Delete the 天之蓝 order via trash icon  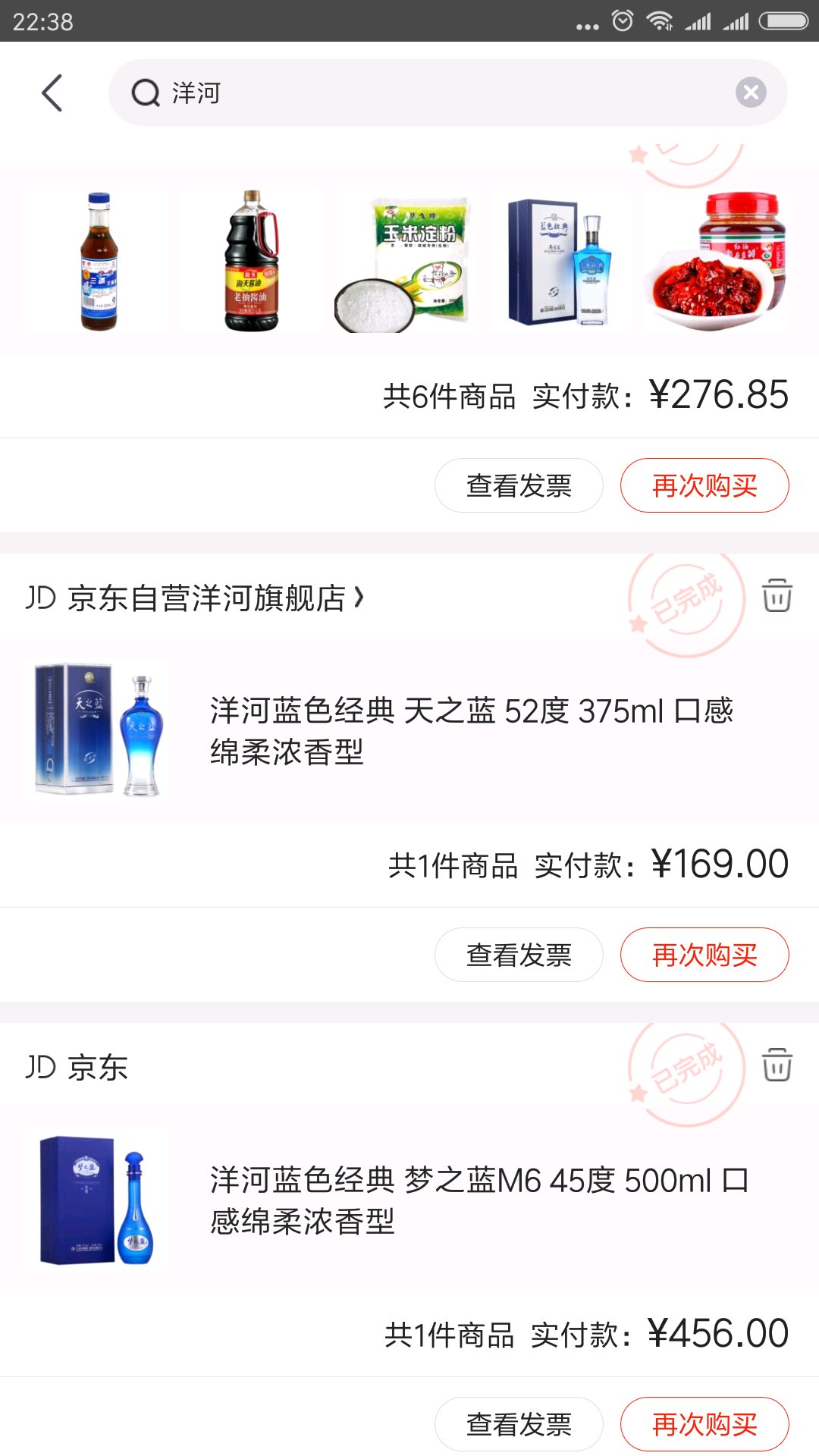click(777, 595)
